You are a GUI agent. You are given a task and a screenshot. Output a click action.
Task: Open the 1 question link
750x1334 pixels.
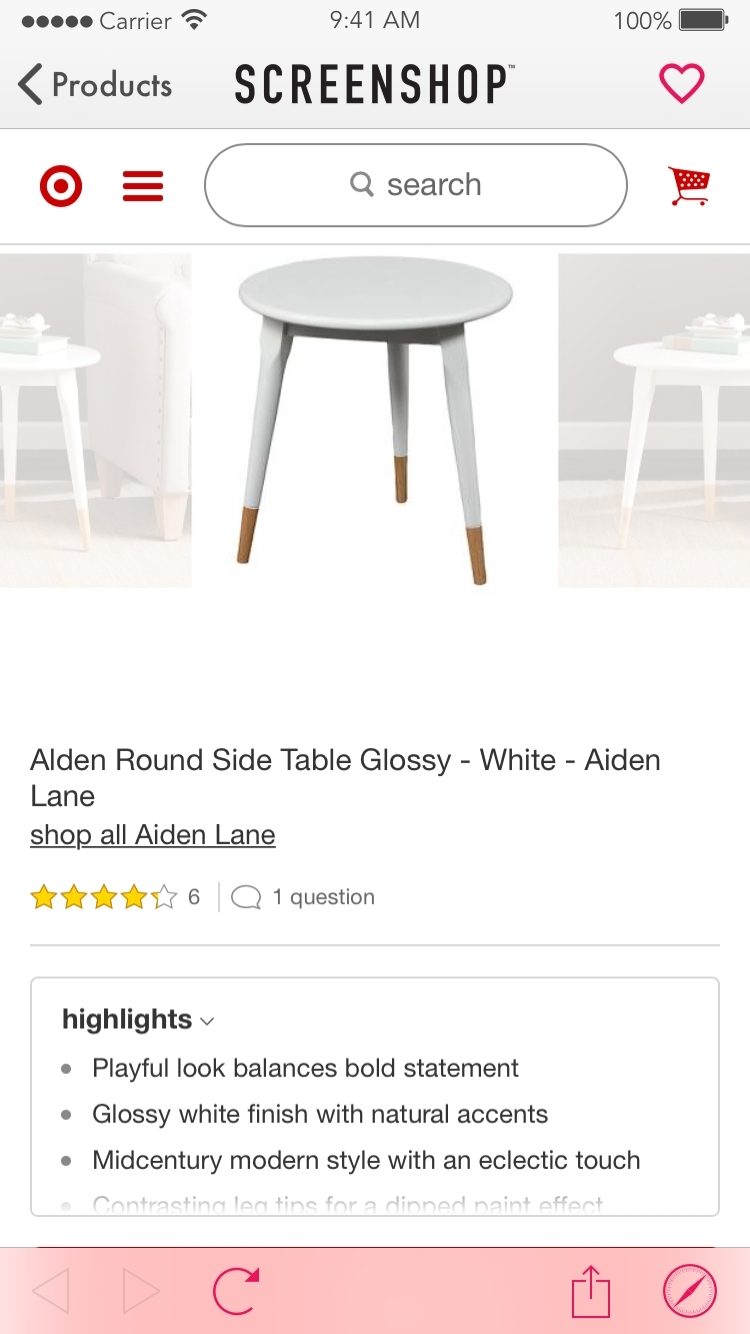tap(303, 897)
